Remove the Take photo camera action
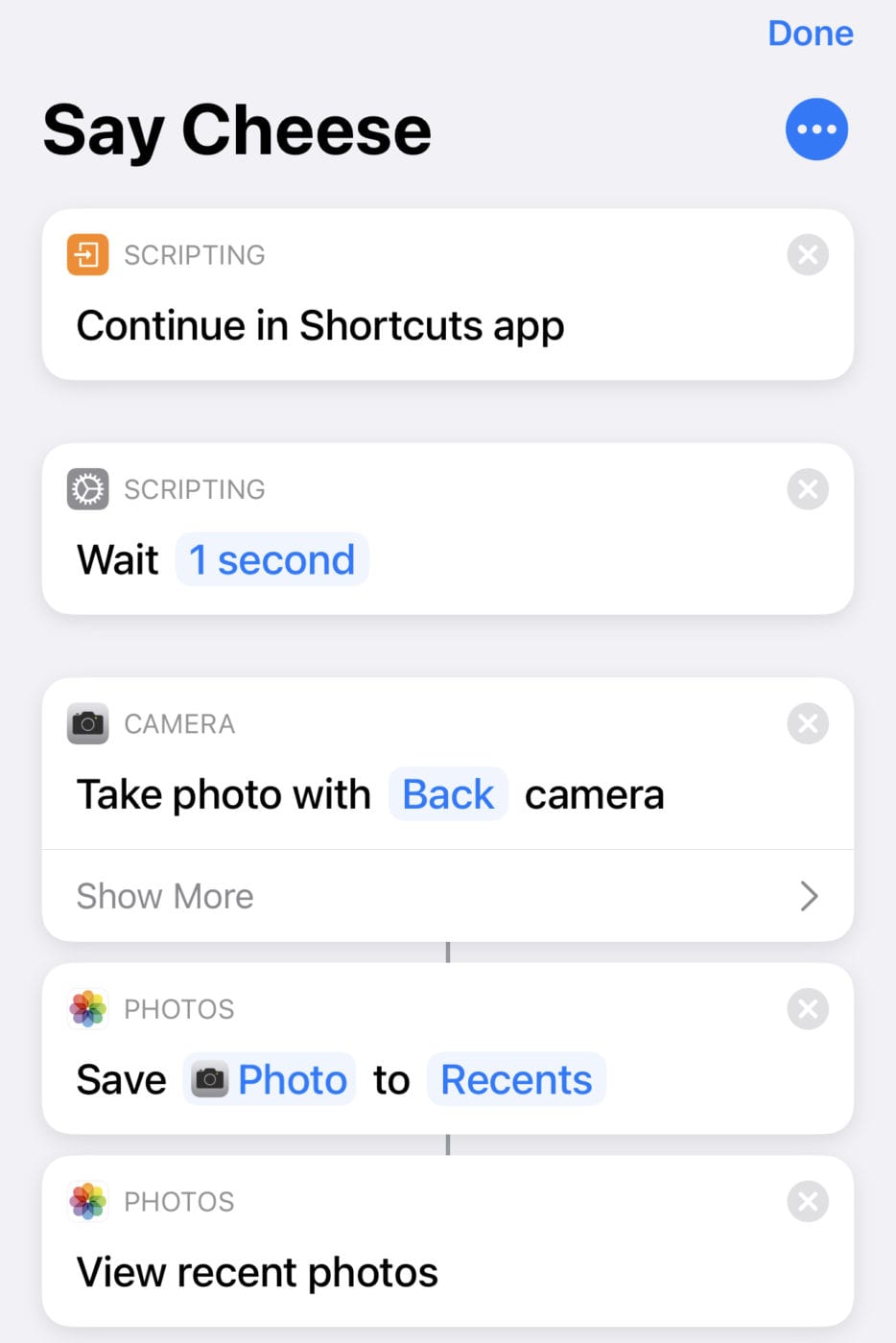Image resolution: width=896 pixels, height=1343 pixels. [808, 723]
